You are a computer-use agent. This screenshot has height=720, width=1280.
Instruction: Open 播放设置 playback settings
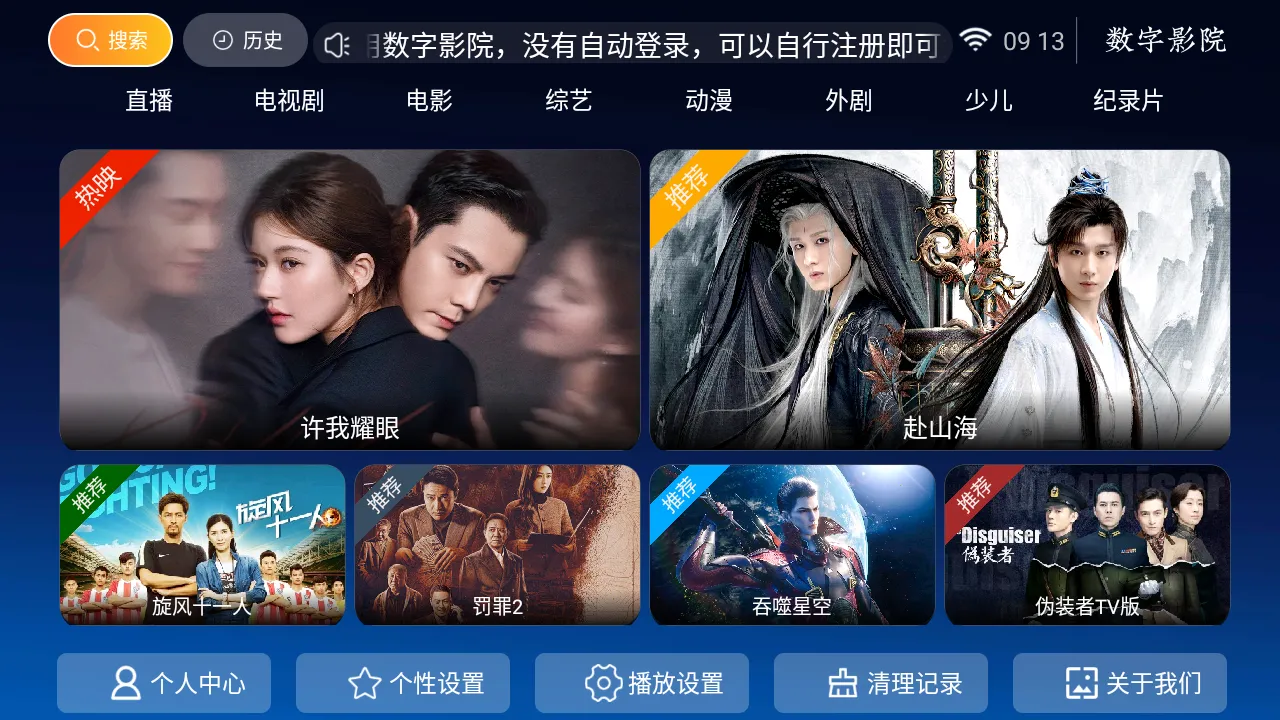click(x=642, y=683)
